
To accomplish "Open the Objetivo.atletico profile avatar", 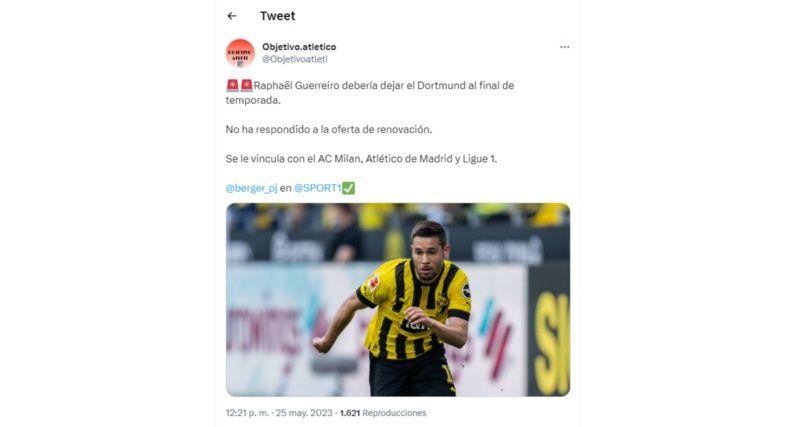I will 240,53.
